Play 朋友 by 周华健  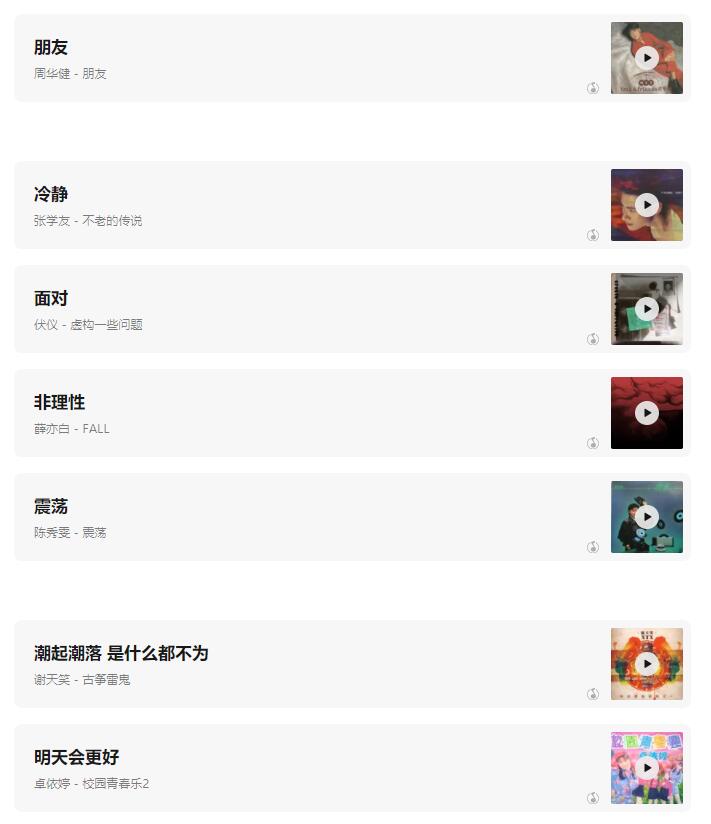click(x=647, y=58)
